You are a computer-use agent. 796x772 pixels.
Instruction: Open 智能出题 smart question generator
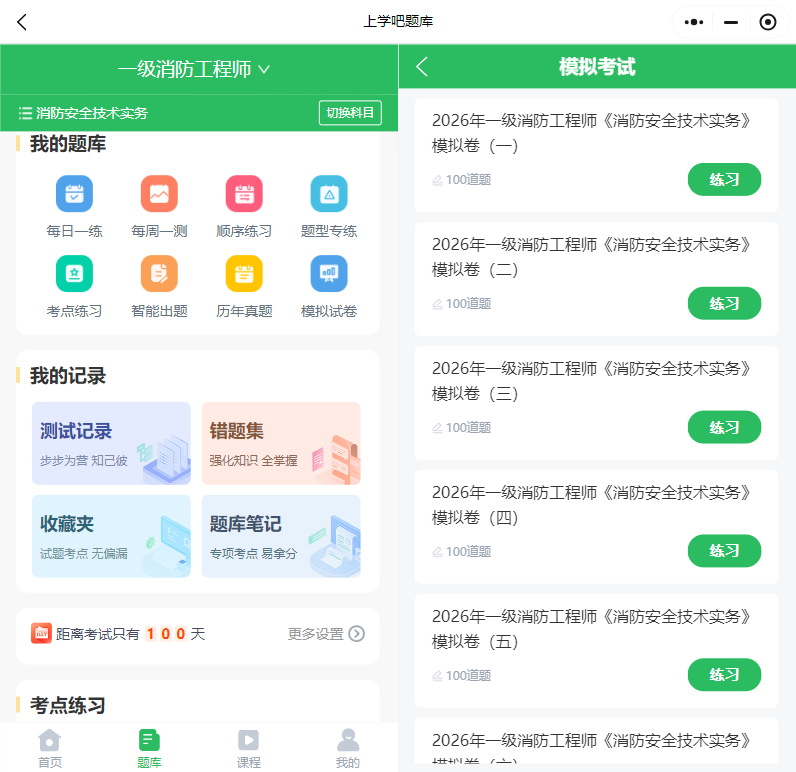159,286
